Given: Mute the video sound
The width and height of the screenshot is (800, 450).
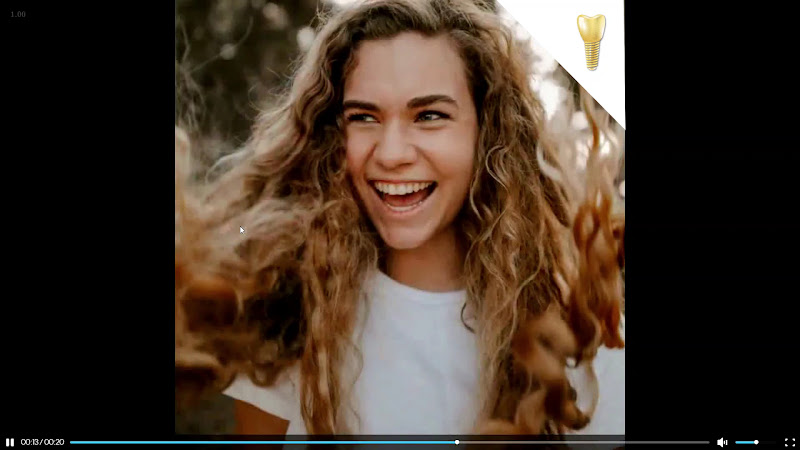Looking at the screenshot, I should (722, 442).
